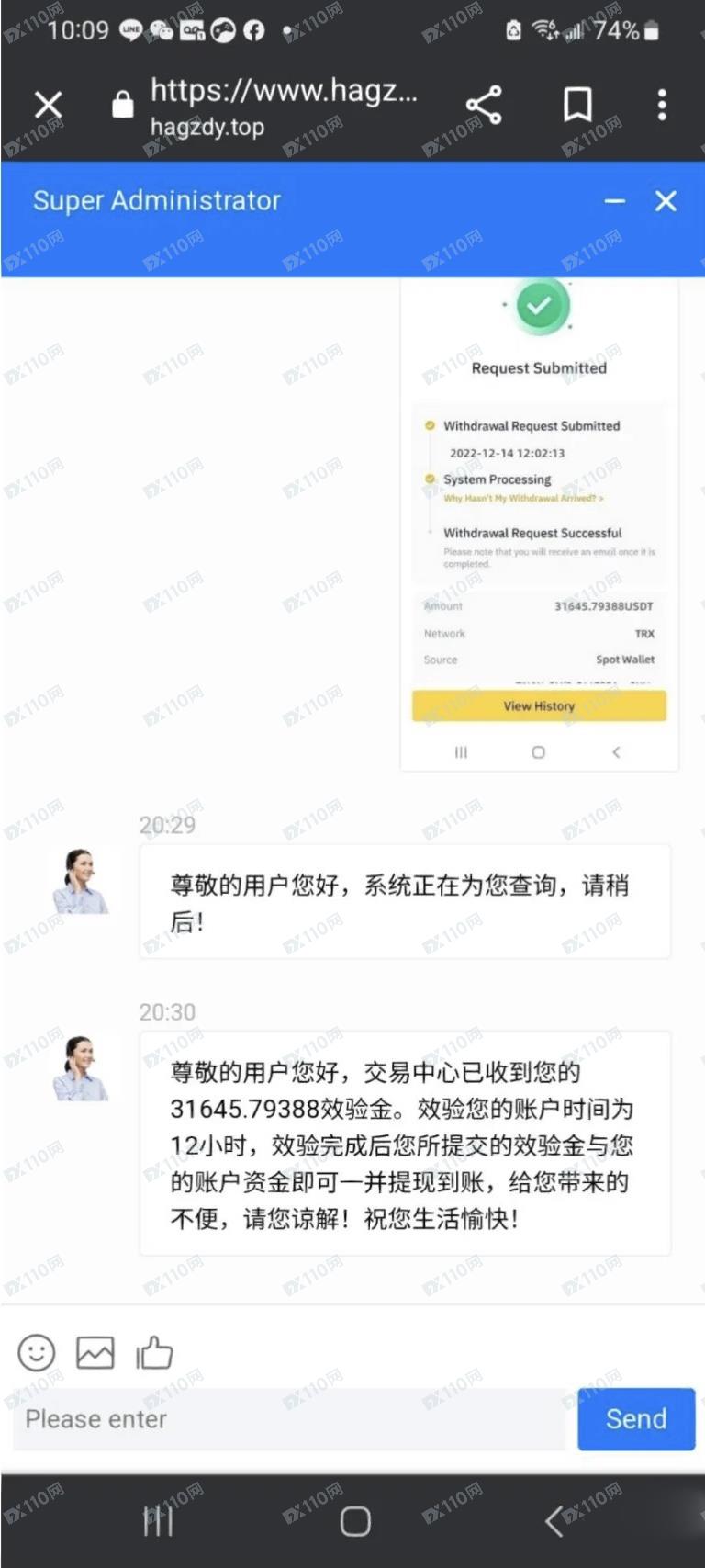Open the emoji picker
This screenshot has width=705, height=1568.
37,1352
